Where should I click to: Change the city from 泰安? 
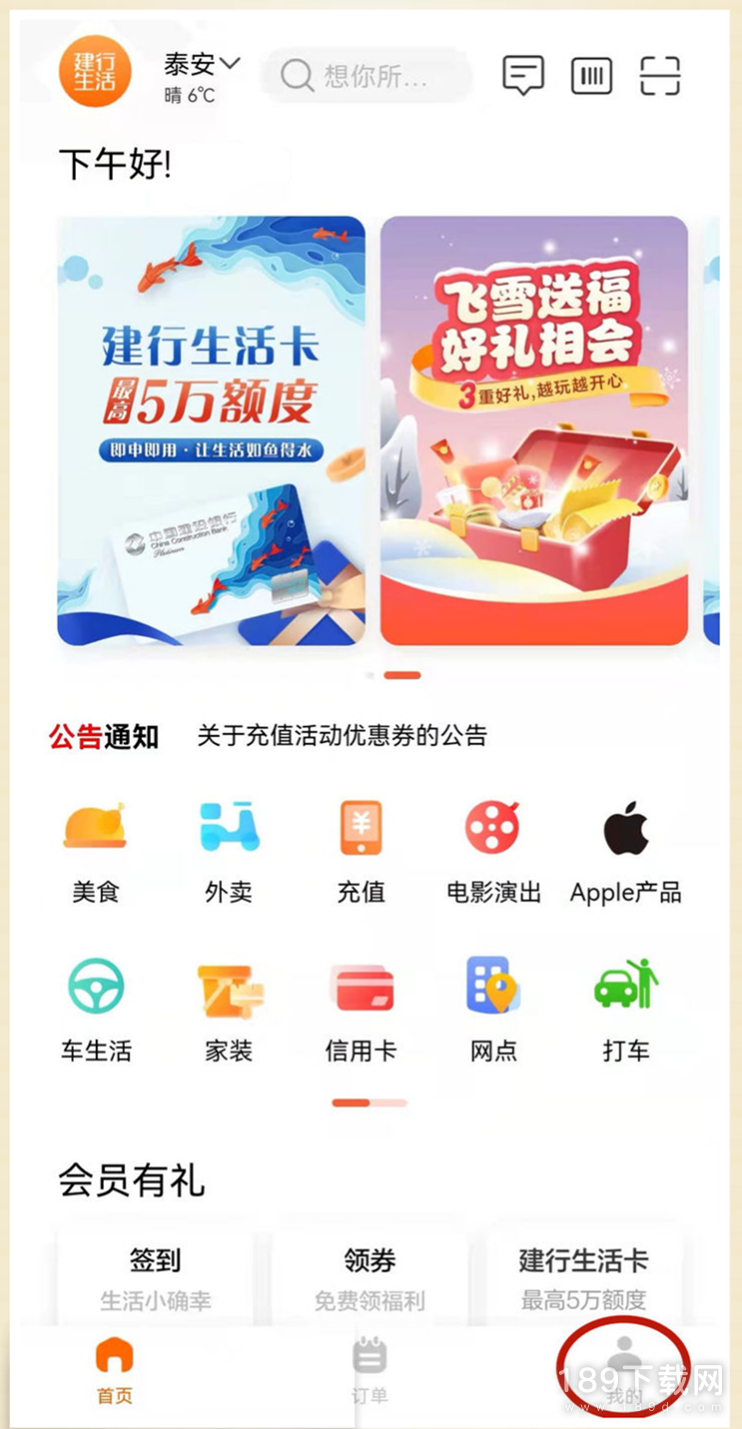tap(202, 66)
